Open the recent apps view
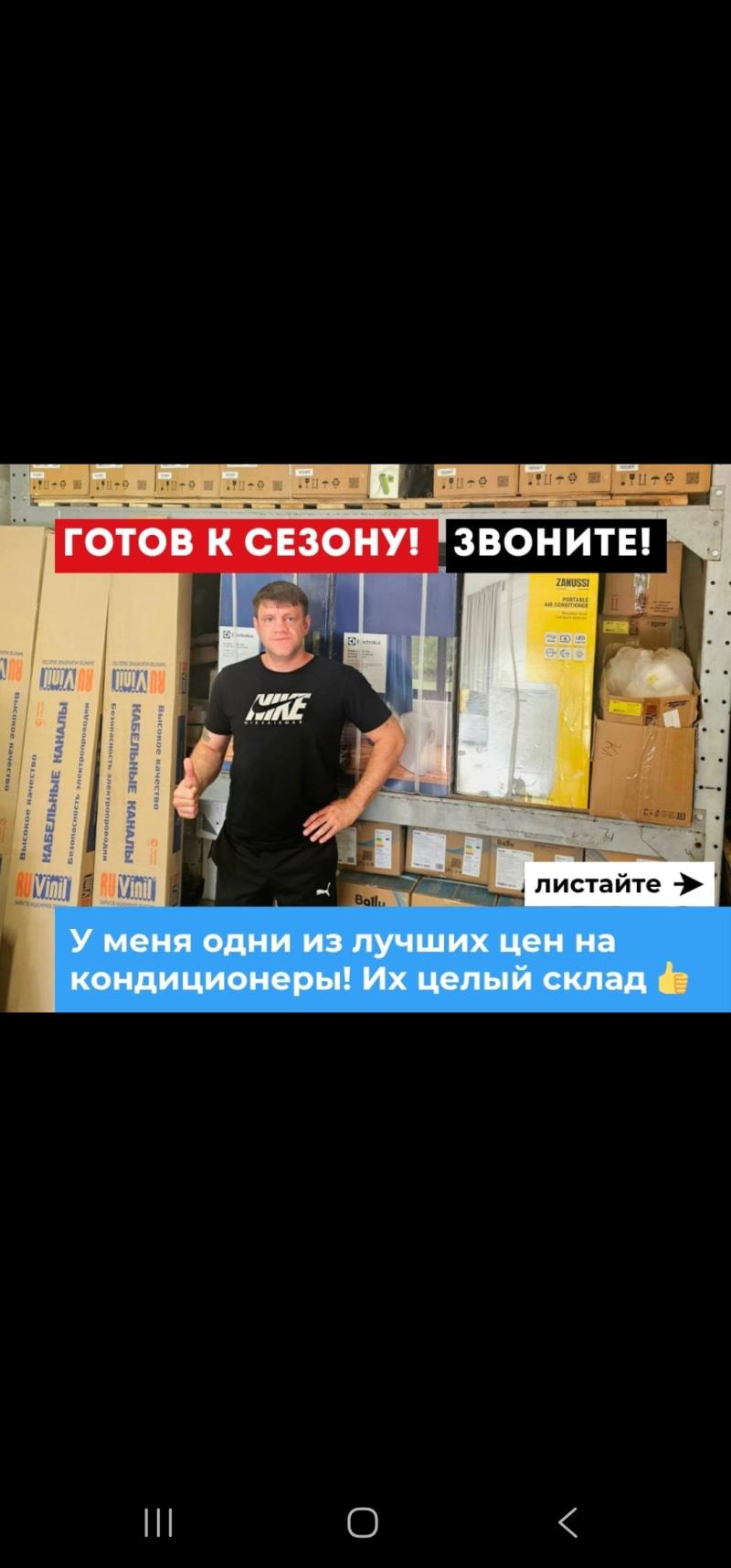Screen dimensions: 731x1568 pos(158,1522)
